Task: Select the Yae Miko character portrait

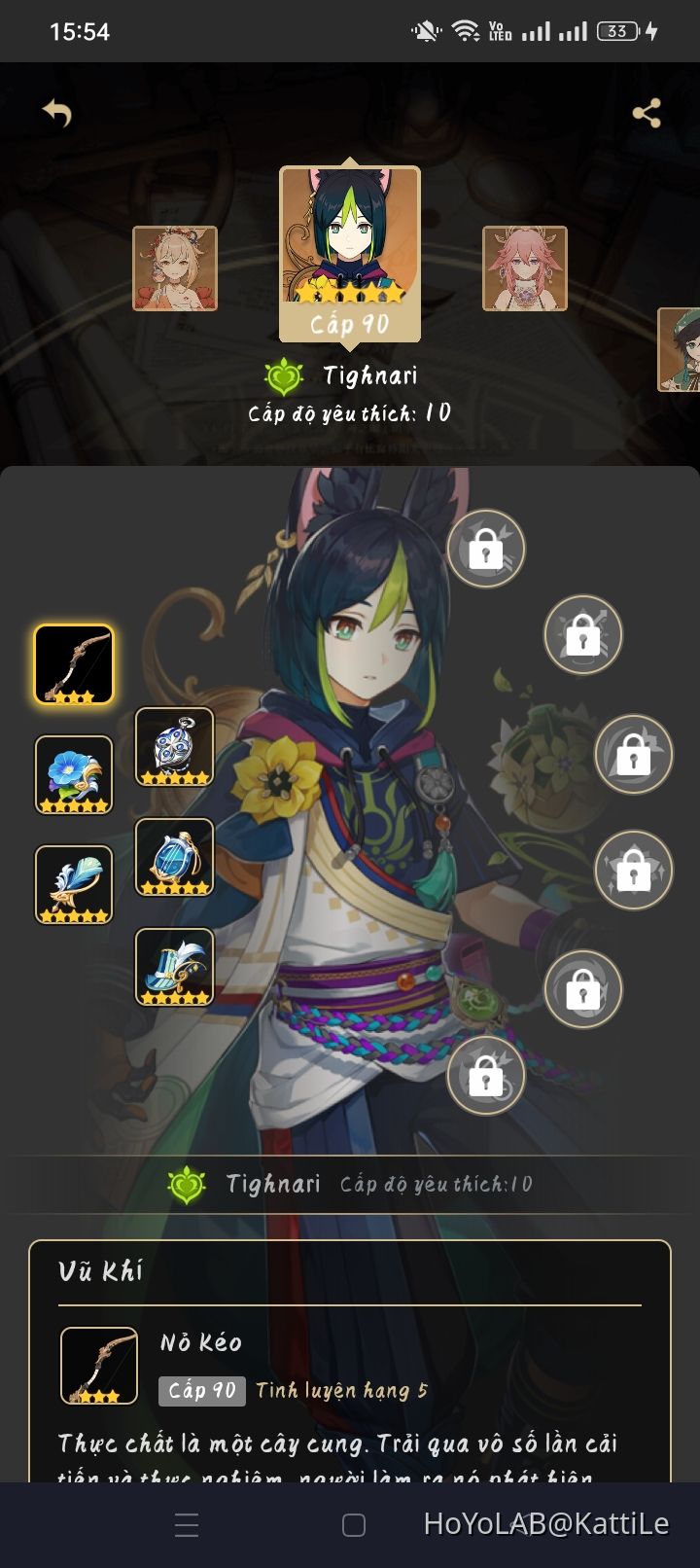Action: point(525,268)
